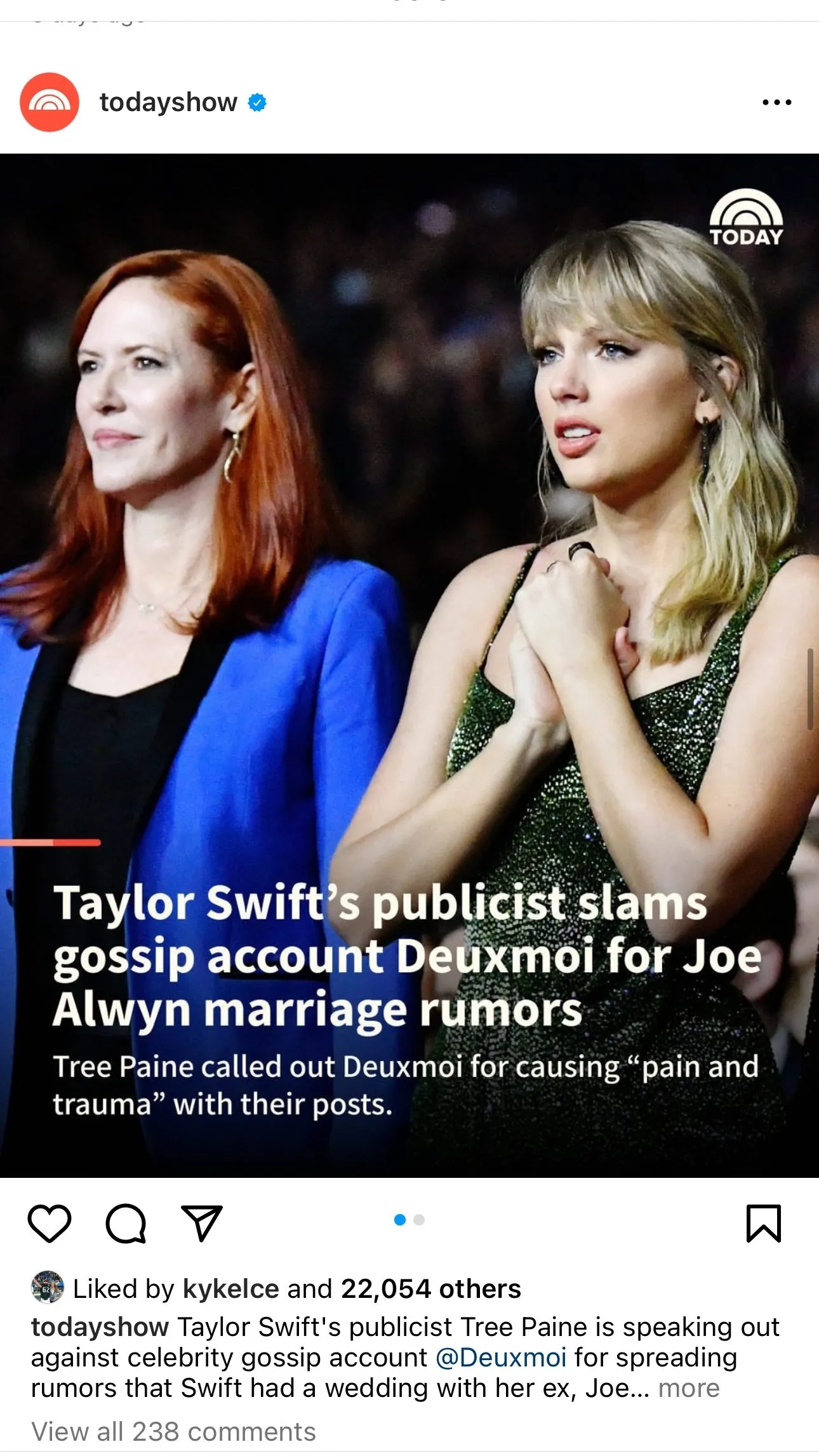Like the todayshow post

(50, 1223)
